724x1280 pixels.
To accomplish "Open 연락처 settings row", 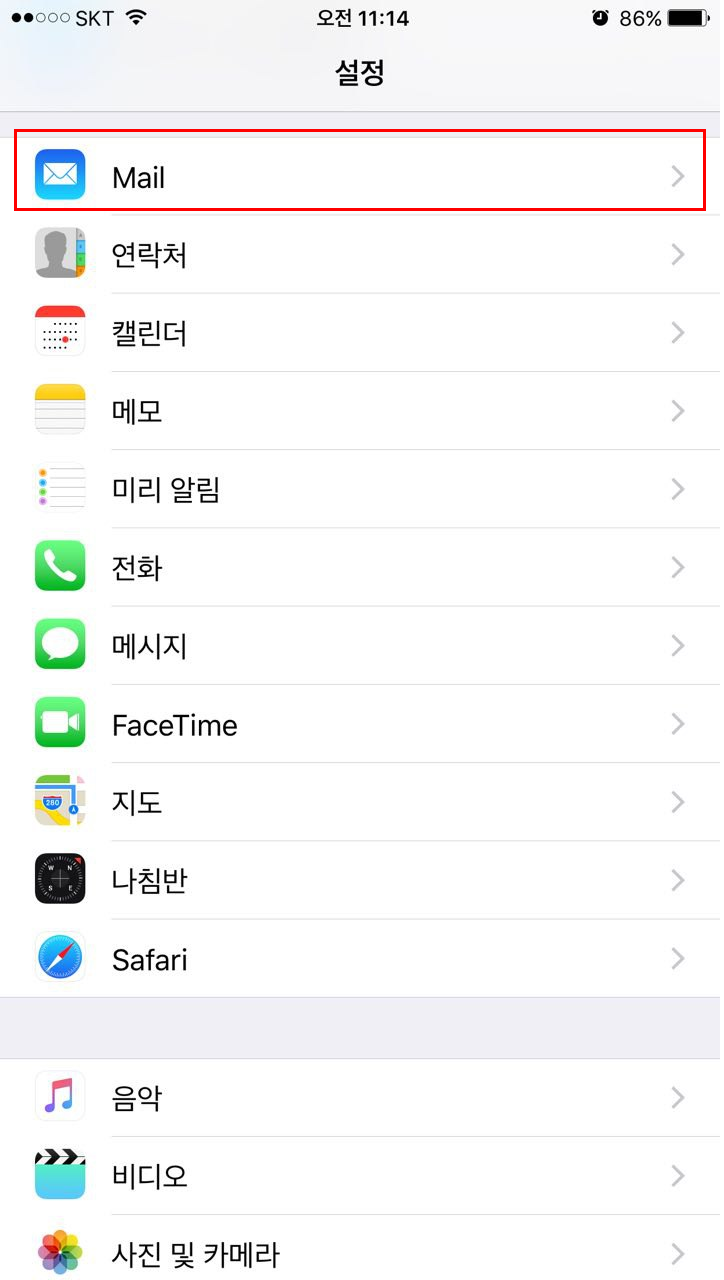I will pos(360,255).
